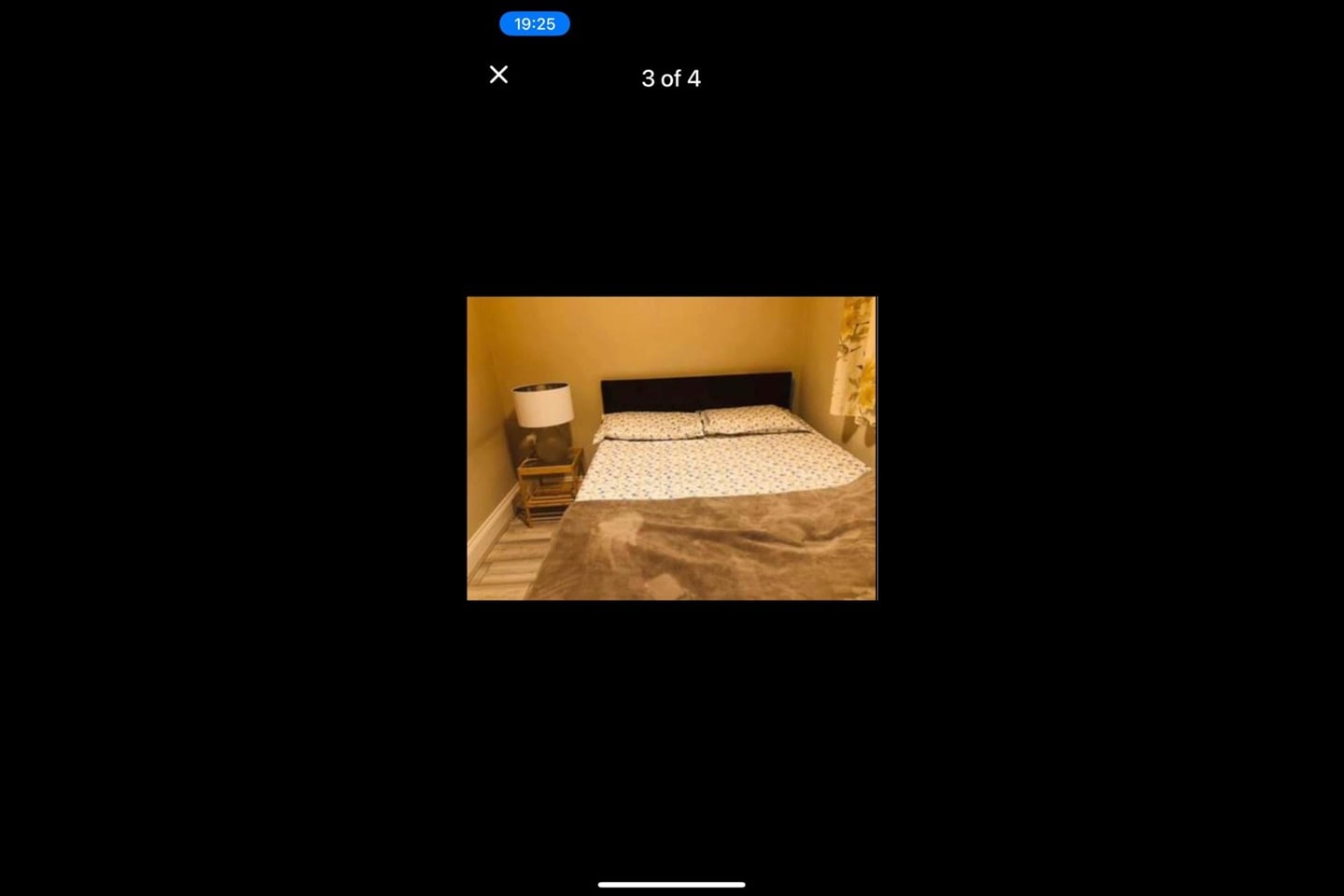Screen dimensions: 1344x896
Task: Close the photo viewer
Action: (499, 75)
